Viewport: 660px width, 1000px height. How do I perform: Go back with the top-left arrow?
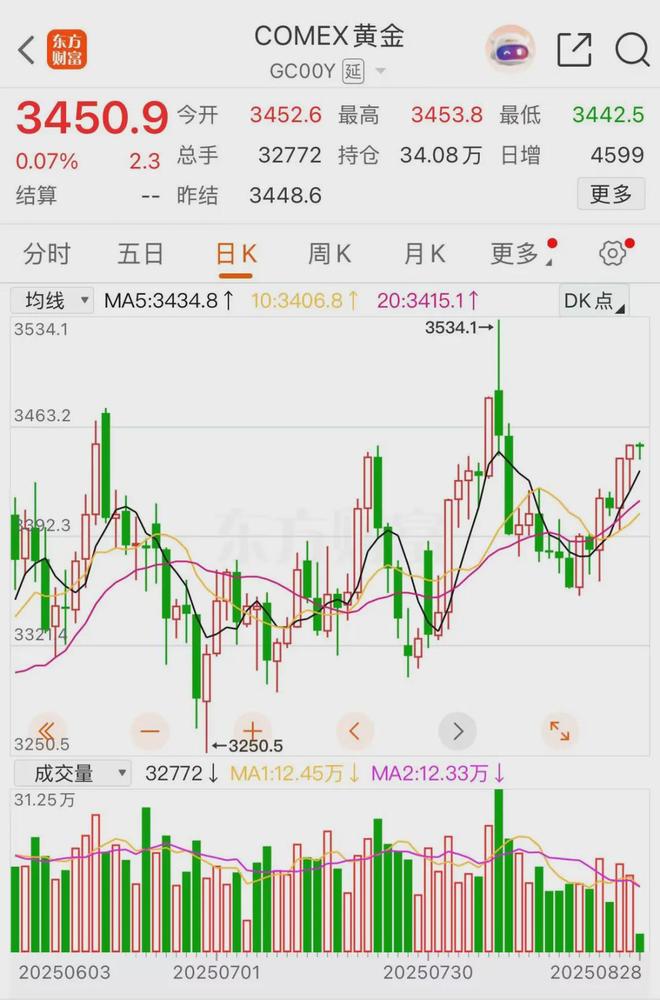pos(27,49)
